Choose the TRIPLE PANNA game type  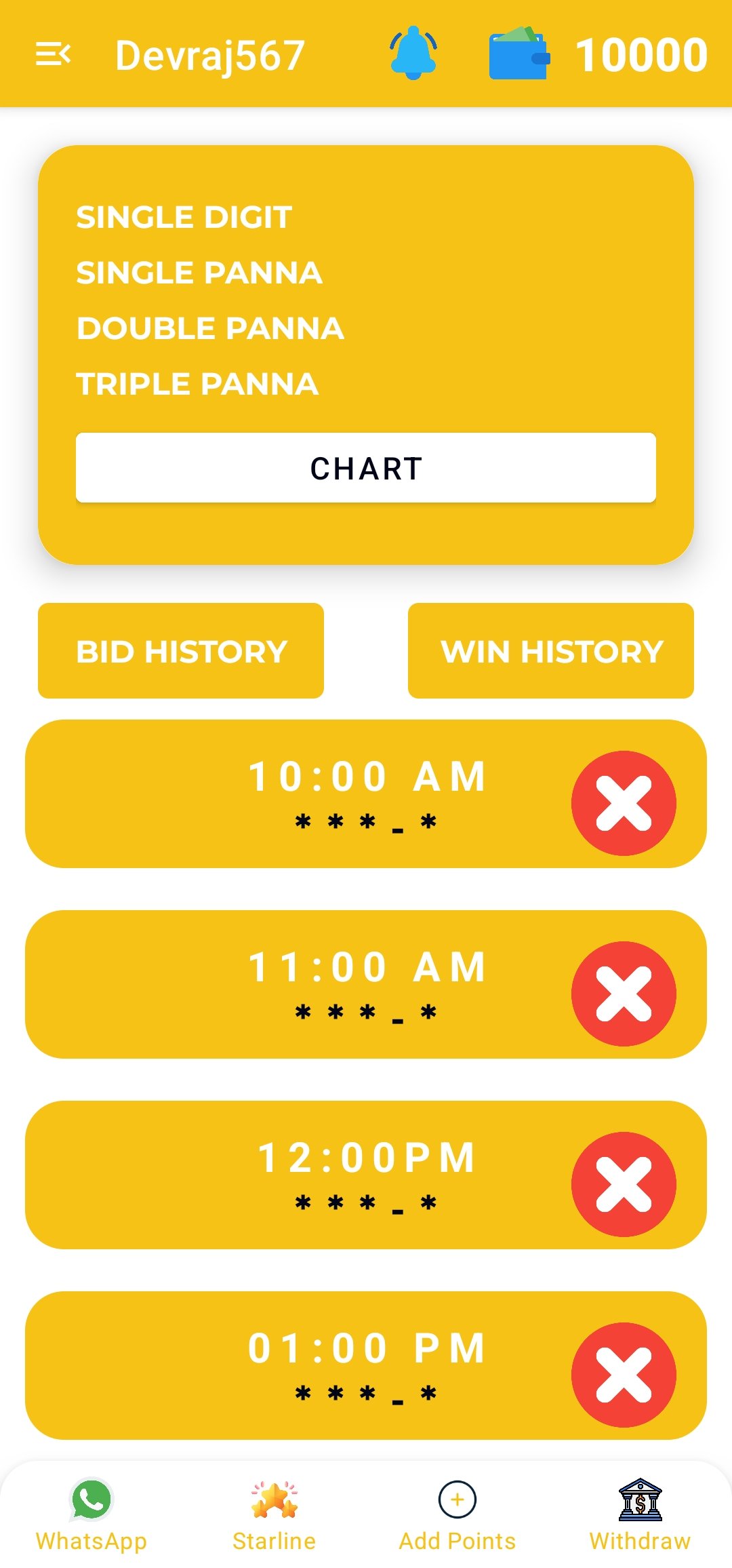pyautogui.click(x=196, y=383)
